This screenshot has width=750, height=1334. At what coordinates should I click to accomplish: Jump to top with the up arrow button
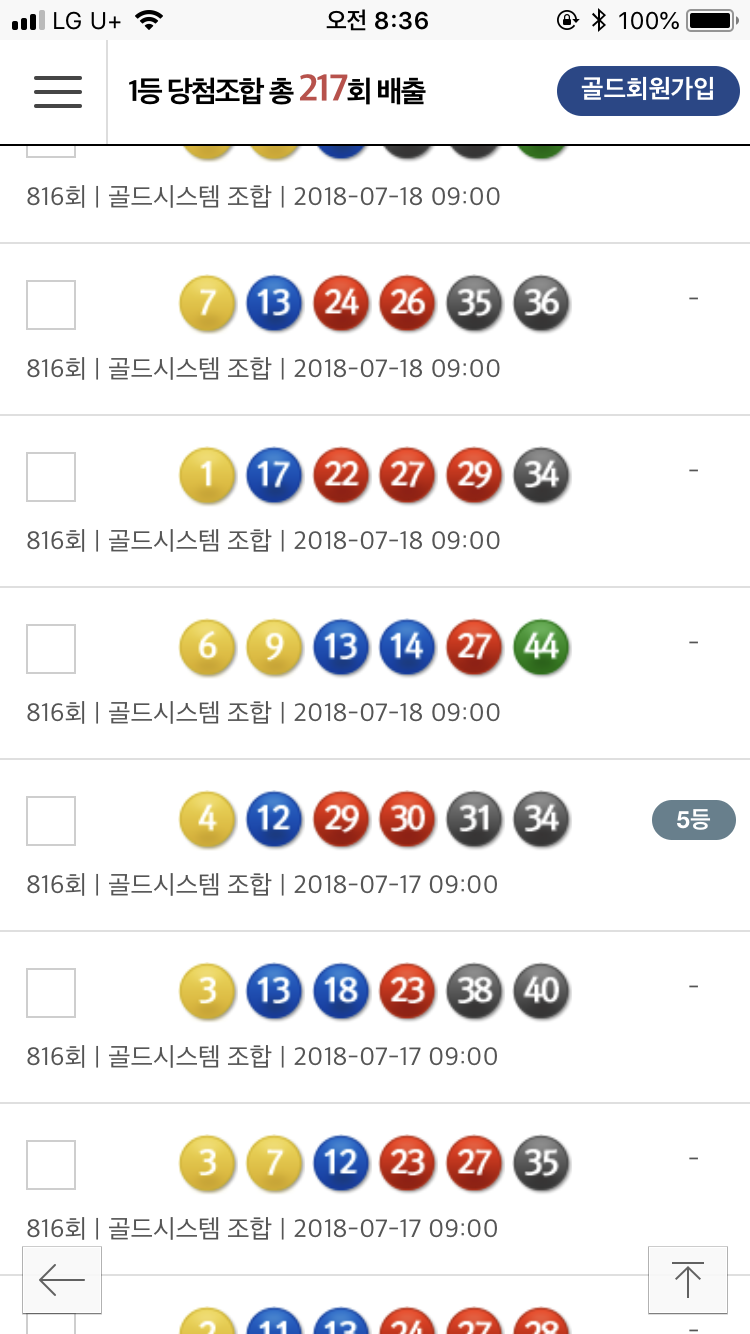tap(687, 1279)
